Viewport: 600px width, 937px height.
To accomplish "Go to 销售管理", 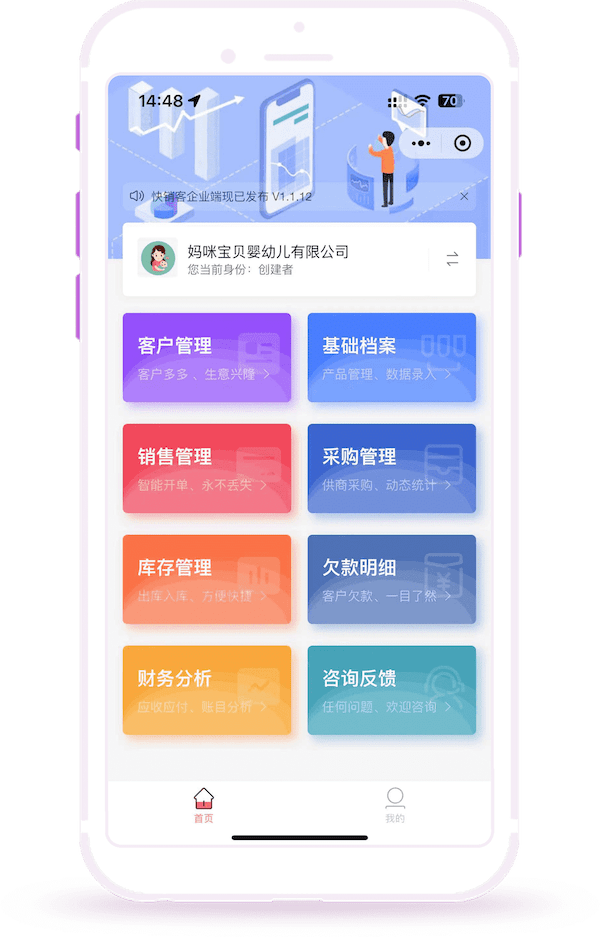I will pos(207,468).
